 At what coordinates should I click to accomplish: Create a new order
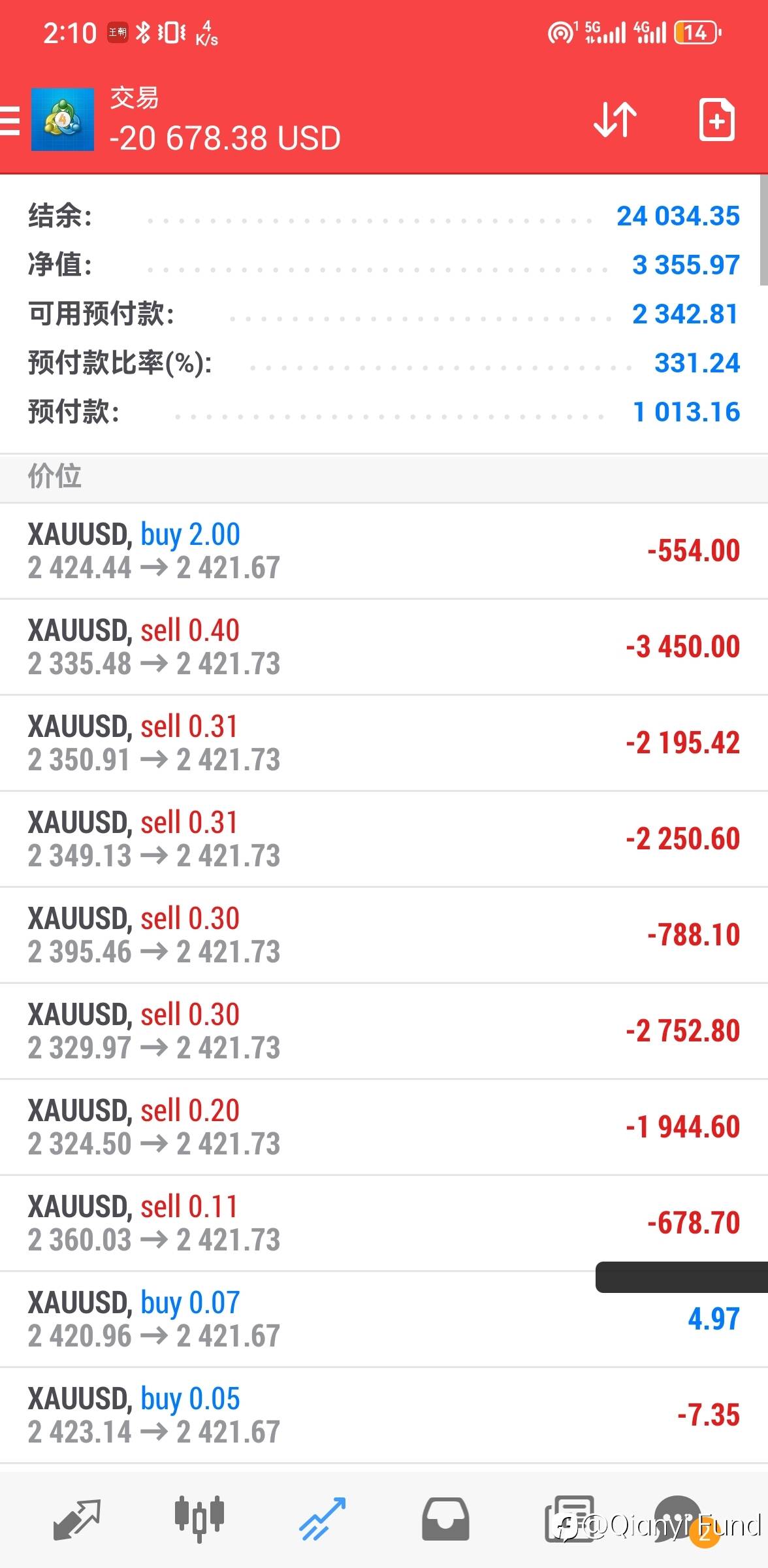tap(716, 120)
